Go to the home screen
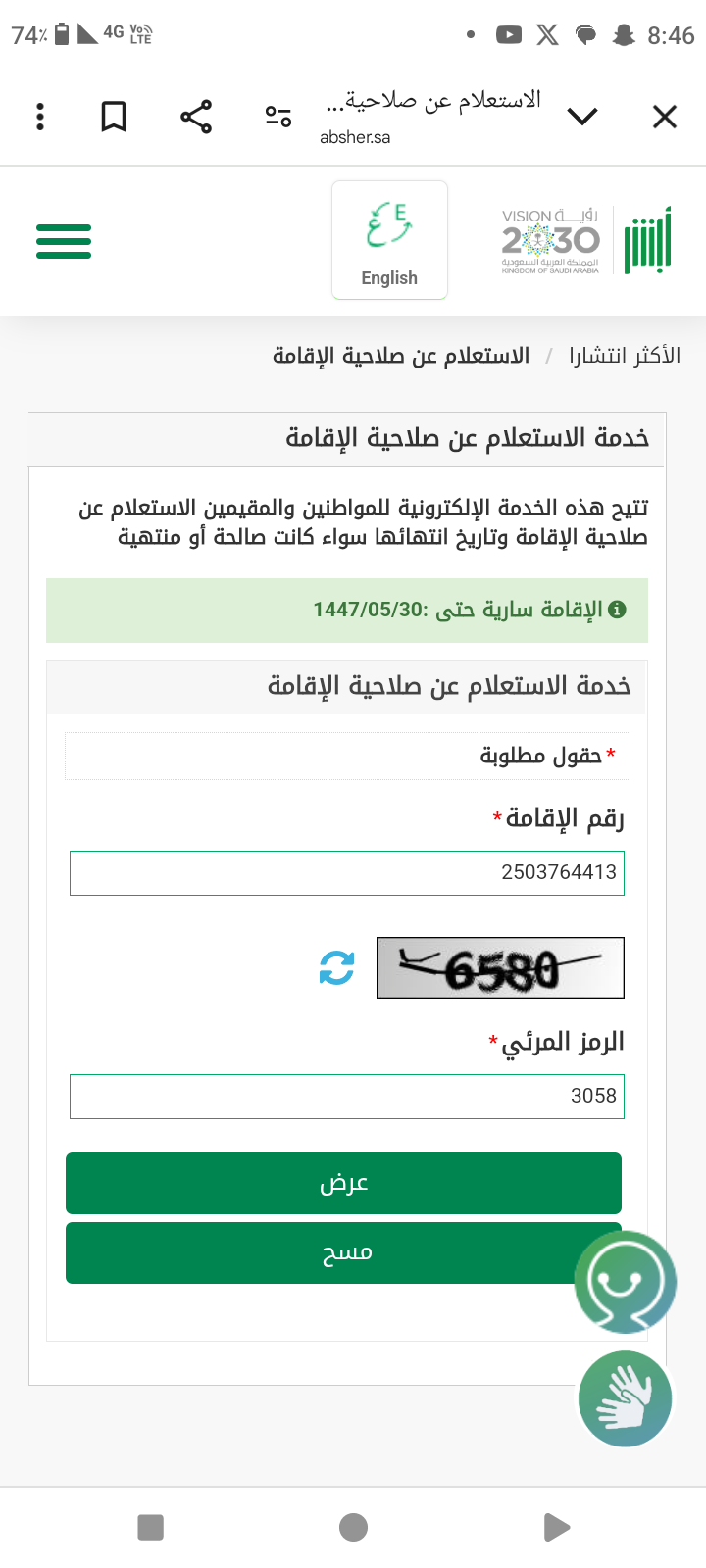Screen dimensions: 706x1568 [353, 1527]
